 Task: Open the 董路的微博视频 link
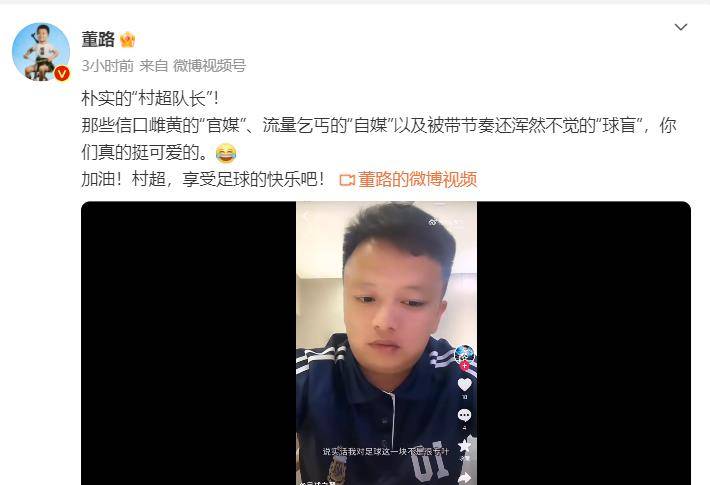(408, 180)
